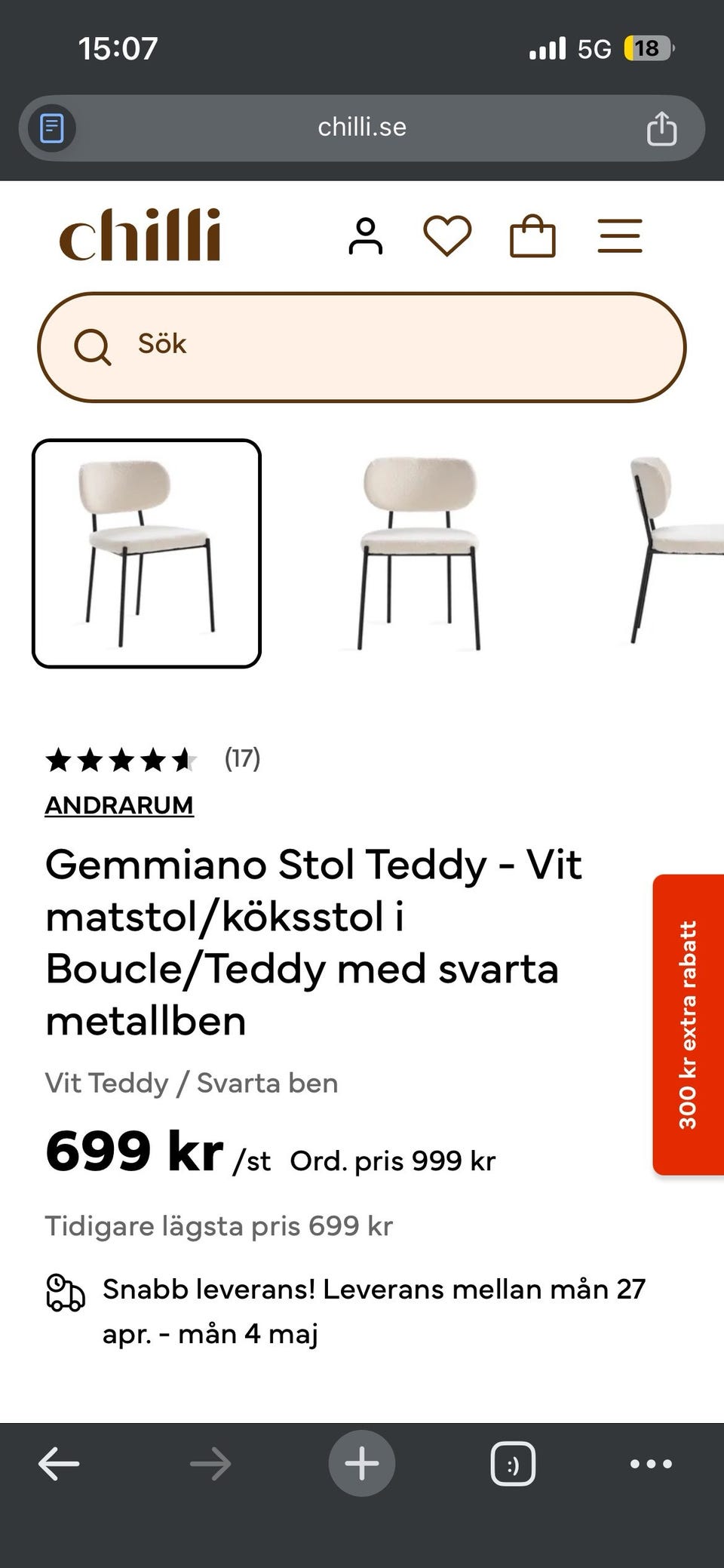Open the tab overview smiley button
The image size is (724, 1568).
click(513, 1462)
